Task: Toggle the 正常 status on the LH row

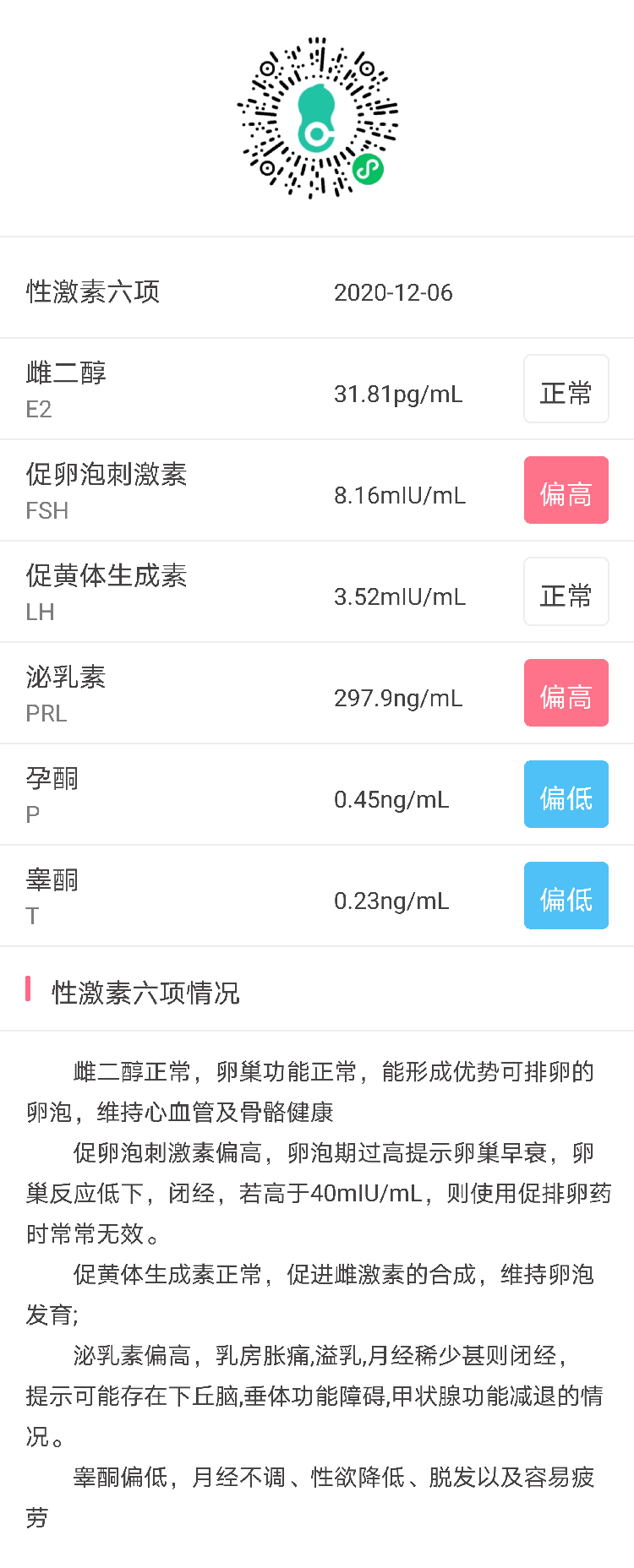Action: 566,591
